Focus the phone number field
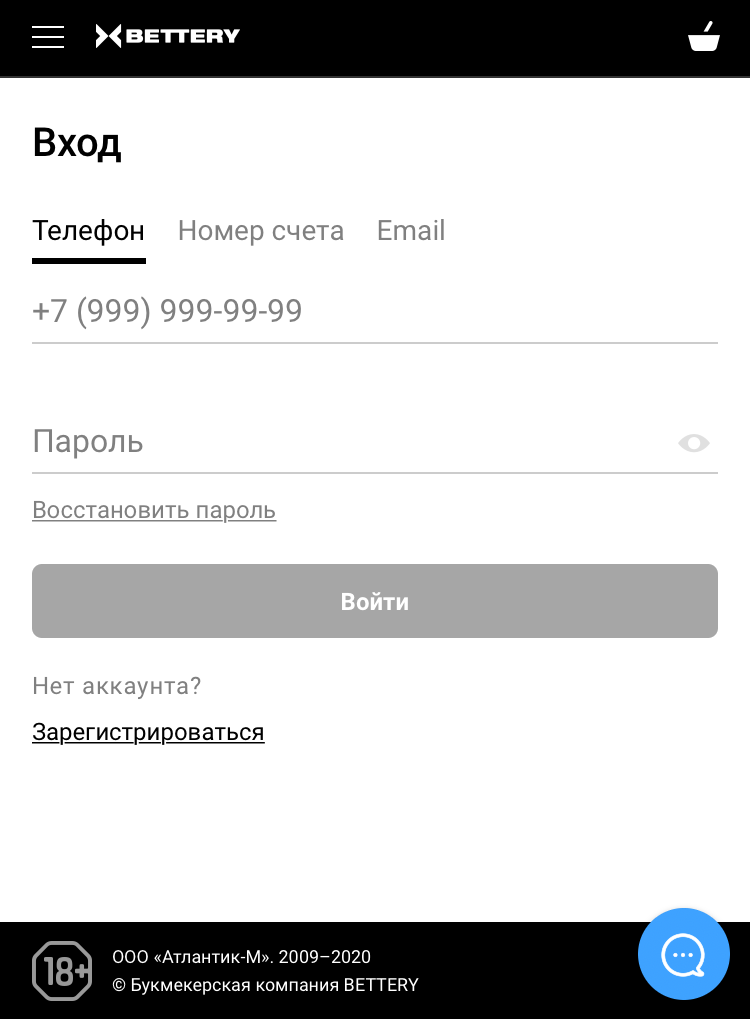750x1019 pixels. 374,312
